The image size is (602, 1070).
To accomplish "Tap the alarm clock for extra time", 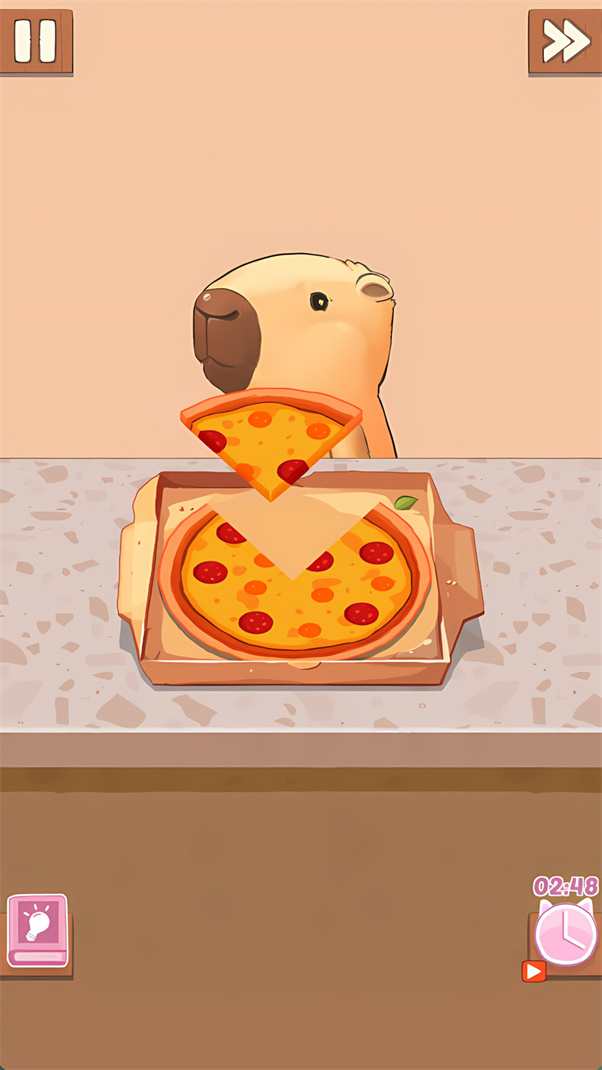I will coord(566,934).
